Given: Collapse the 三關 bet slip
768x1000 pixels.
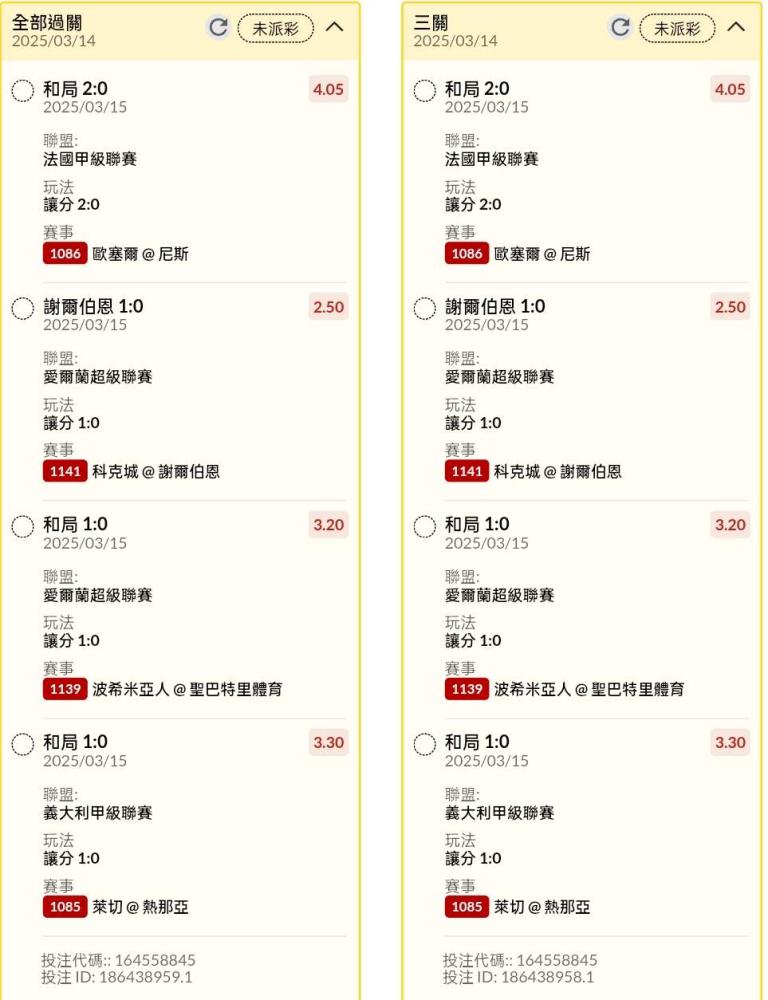Looking at the screenshot, I should 736,27.
